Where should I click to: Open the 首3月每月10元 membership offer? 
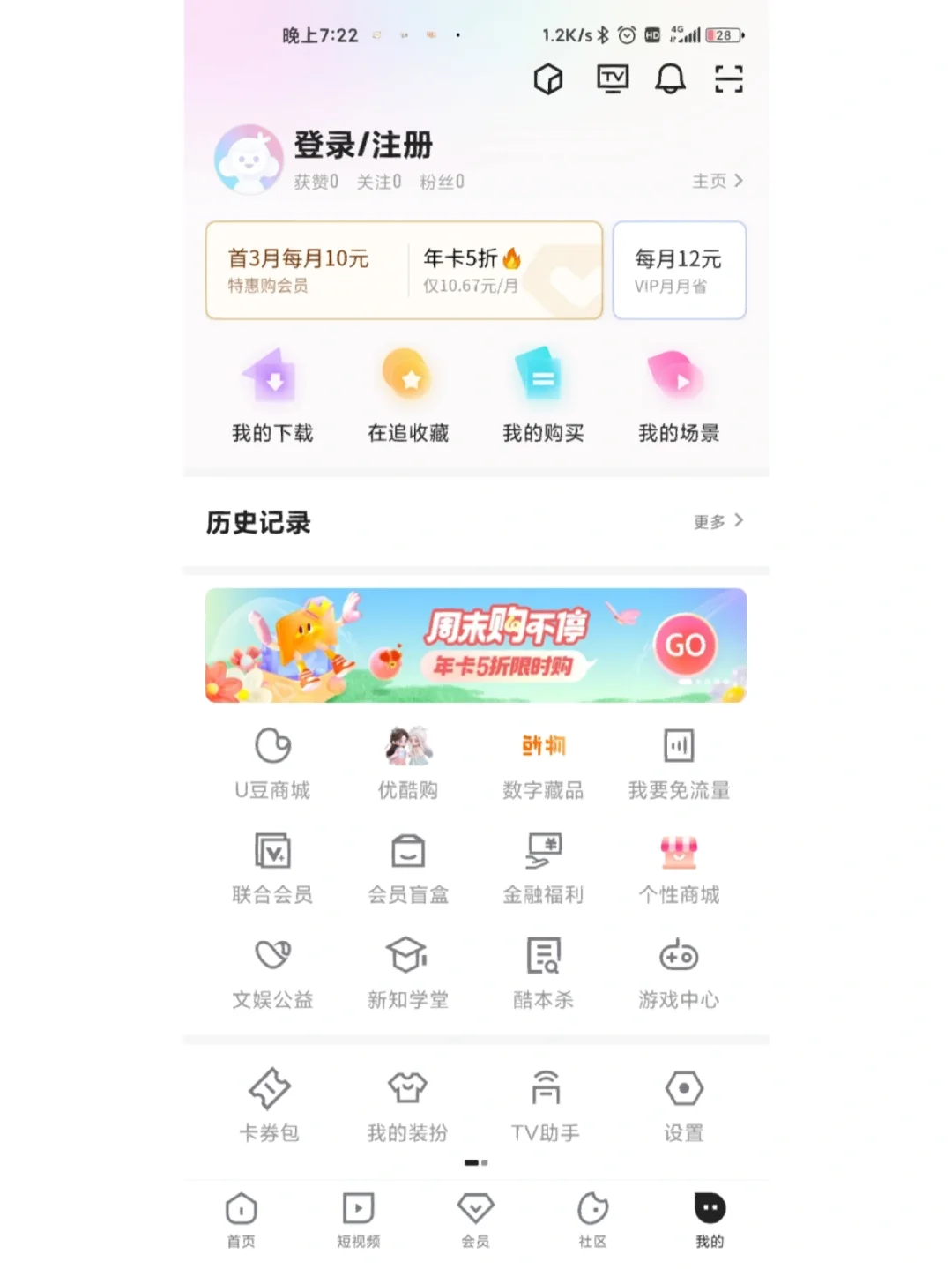[300, 269]
